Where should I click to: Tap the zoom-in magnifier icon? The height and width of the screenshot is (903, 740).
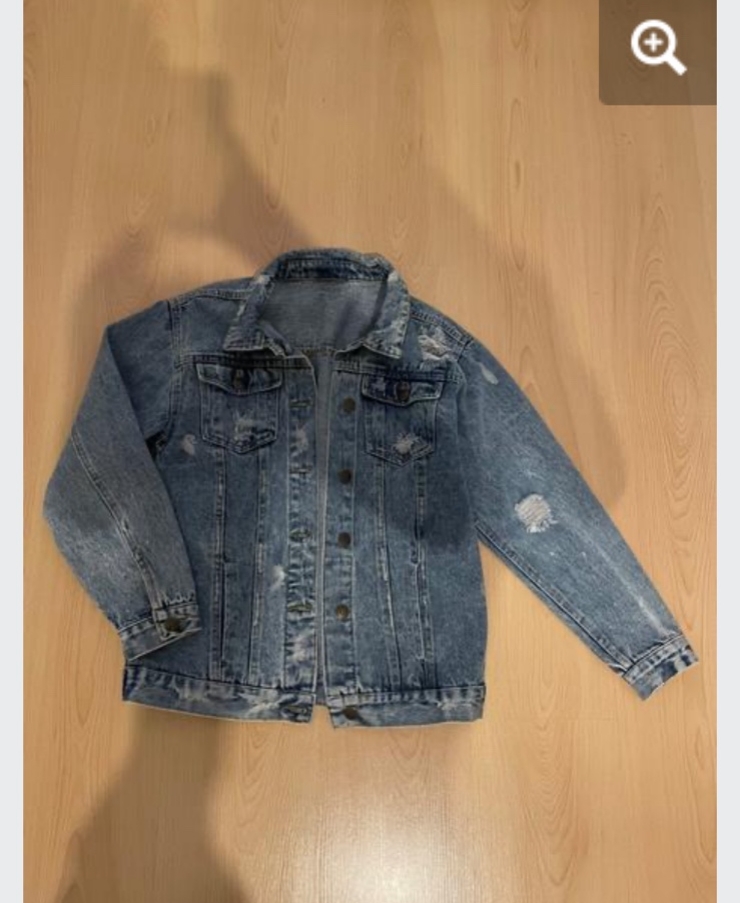click(x=657, y=49)
